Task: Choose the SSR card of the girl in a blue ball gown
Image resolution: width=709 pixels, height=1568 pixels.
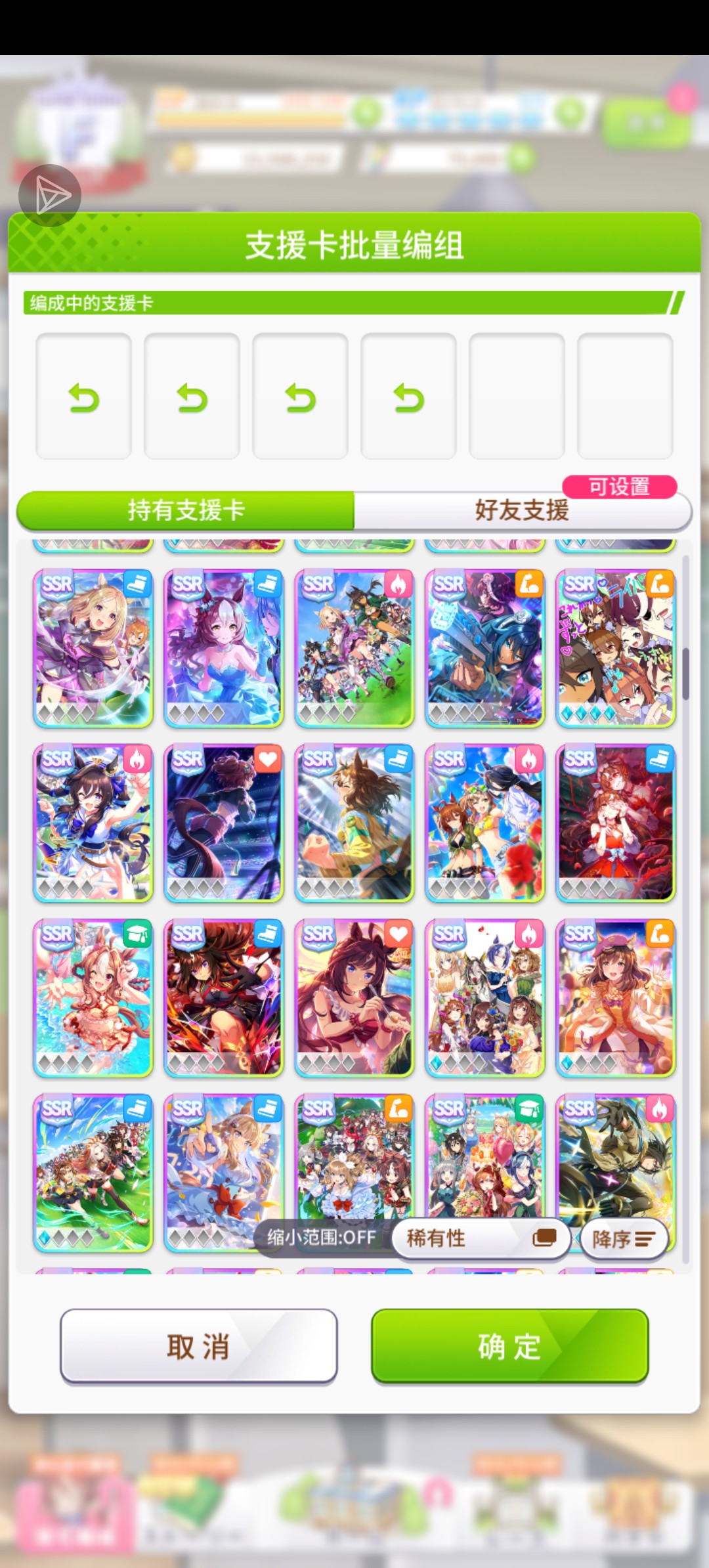Action: pos(223,648)
